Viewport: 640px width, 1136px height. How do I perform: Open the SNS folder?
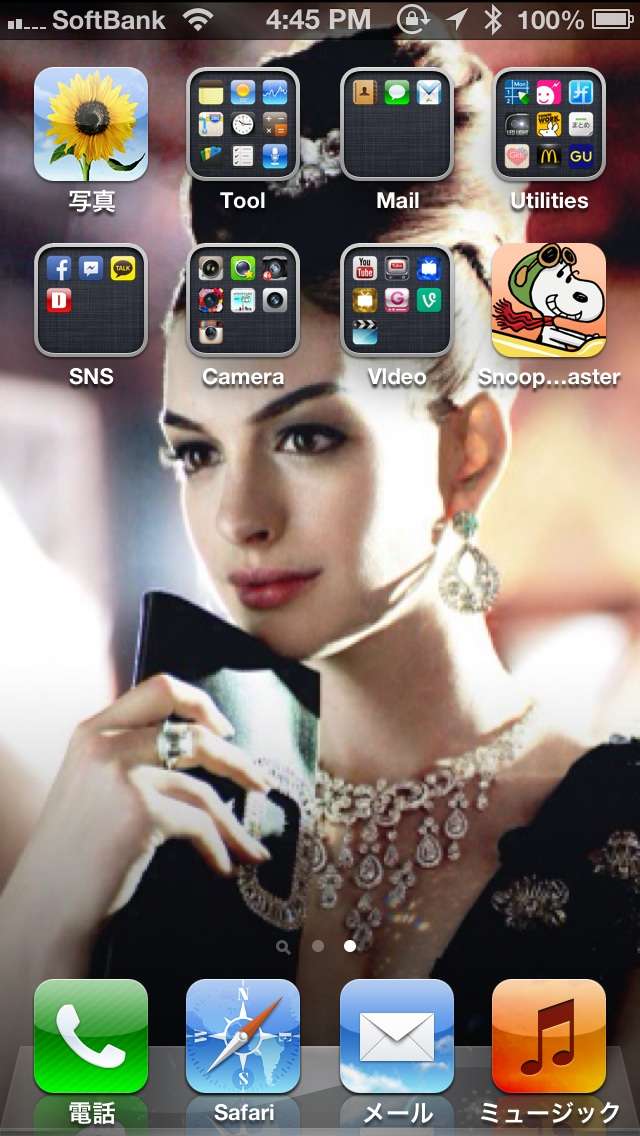(x=91, y=300)
